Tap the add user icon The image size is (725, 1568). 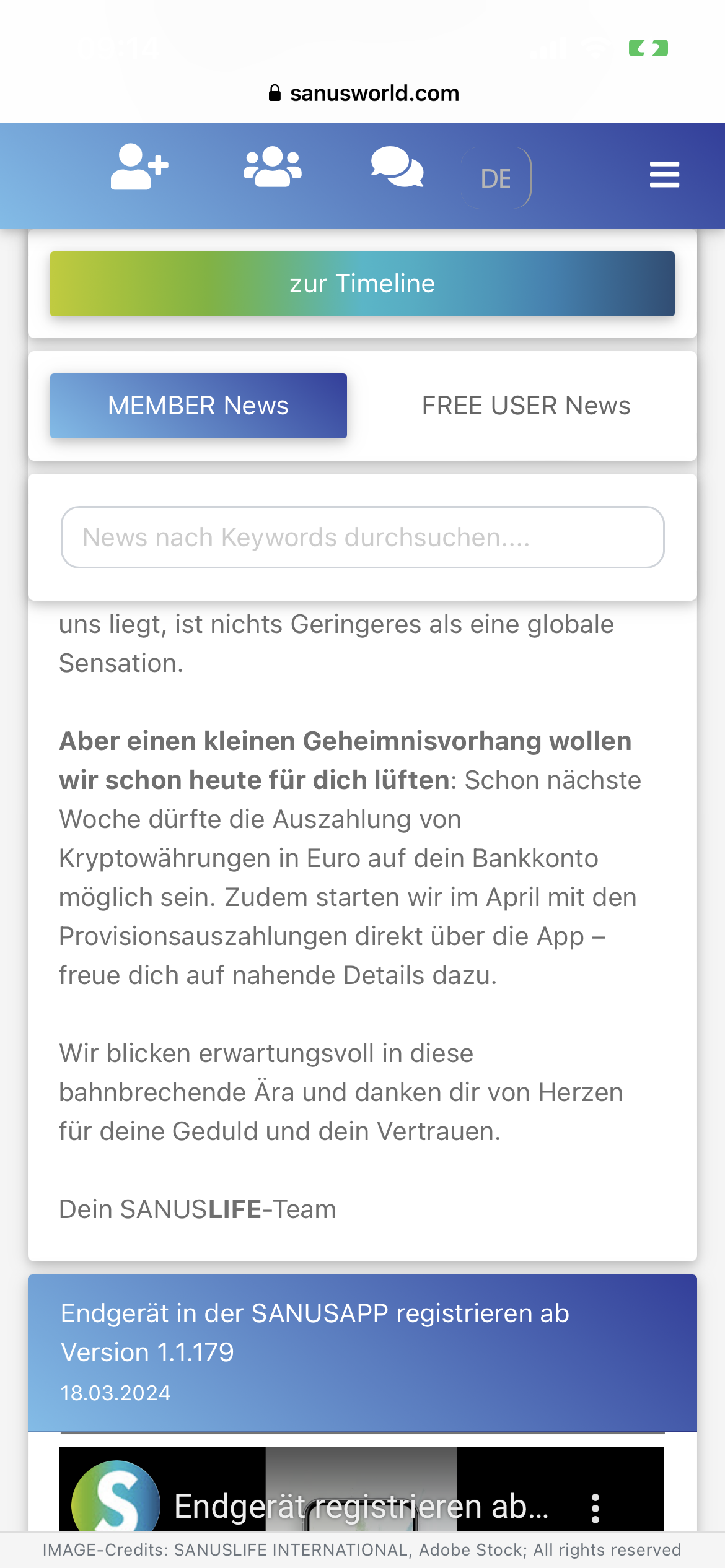139,167
